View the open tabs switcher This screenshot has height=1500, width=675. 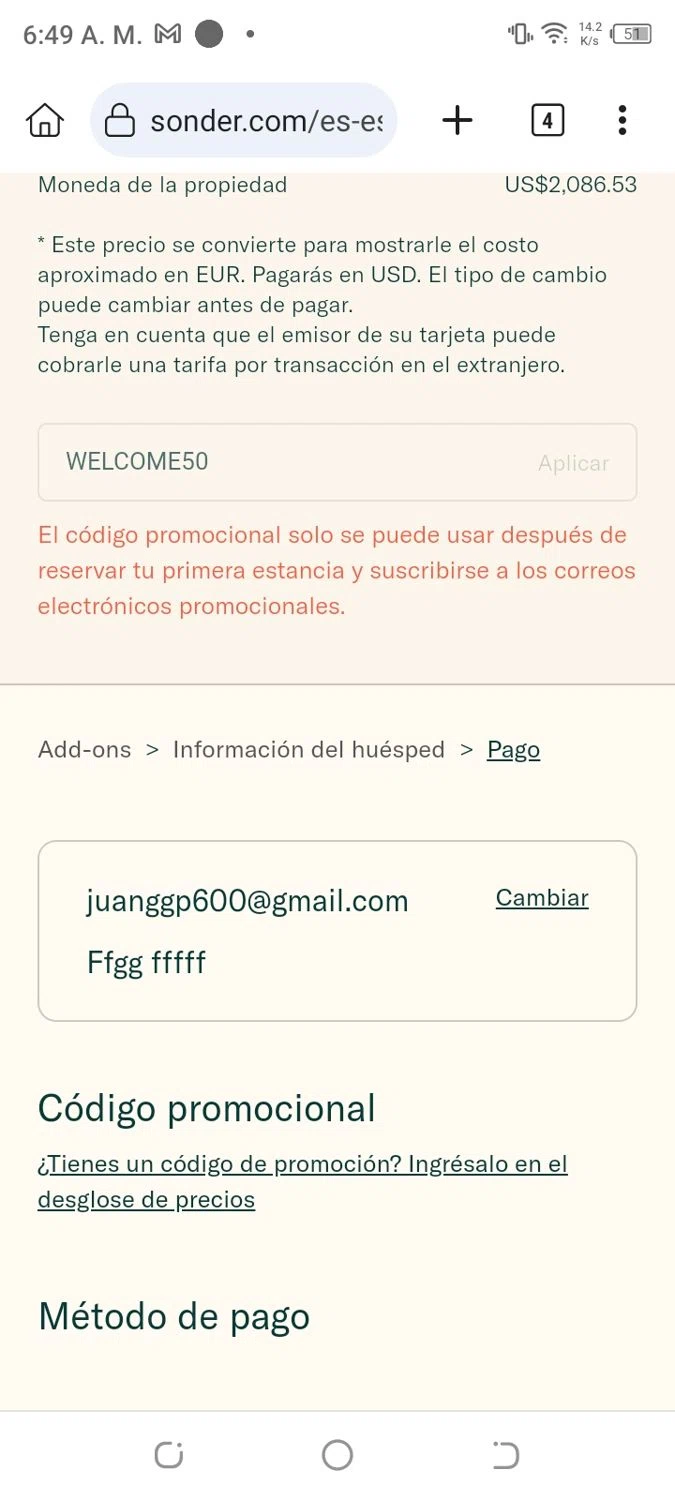[x=547, y=121]
